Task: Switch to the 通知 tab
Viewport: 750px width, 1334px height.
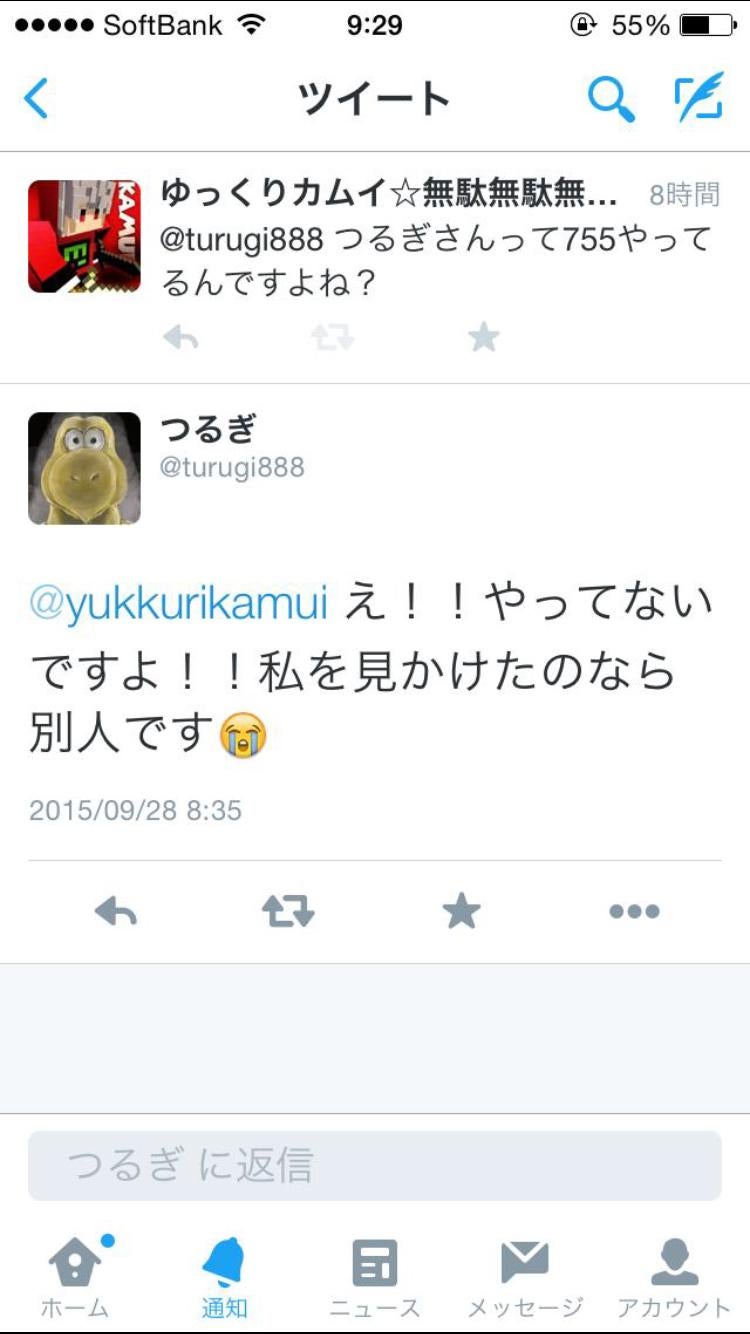Action: [x=224, y=1276]
